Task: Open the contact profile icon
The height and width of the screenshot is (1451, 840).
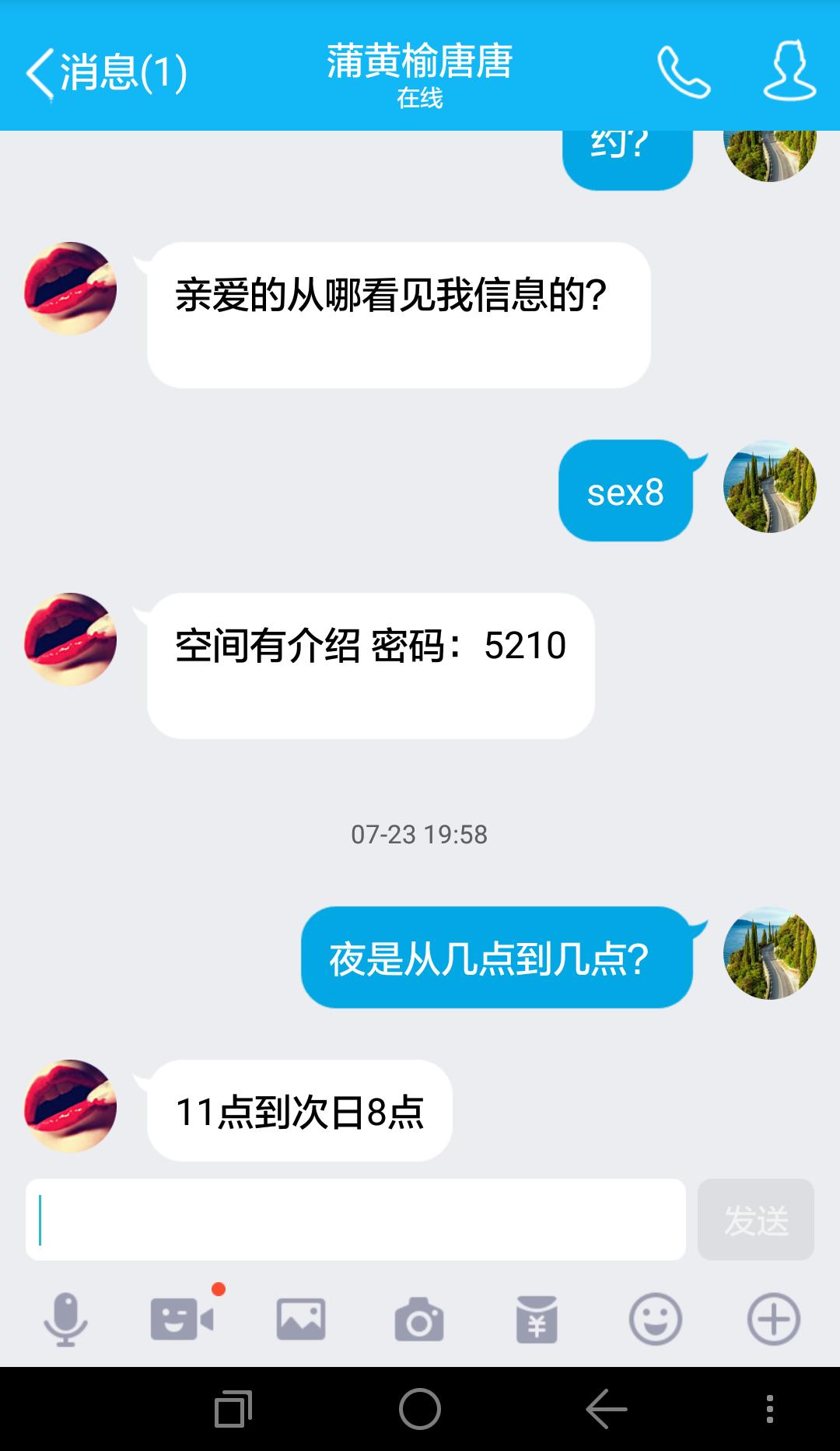Action: 789,72
